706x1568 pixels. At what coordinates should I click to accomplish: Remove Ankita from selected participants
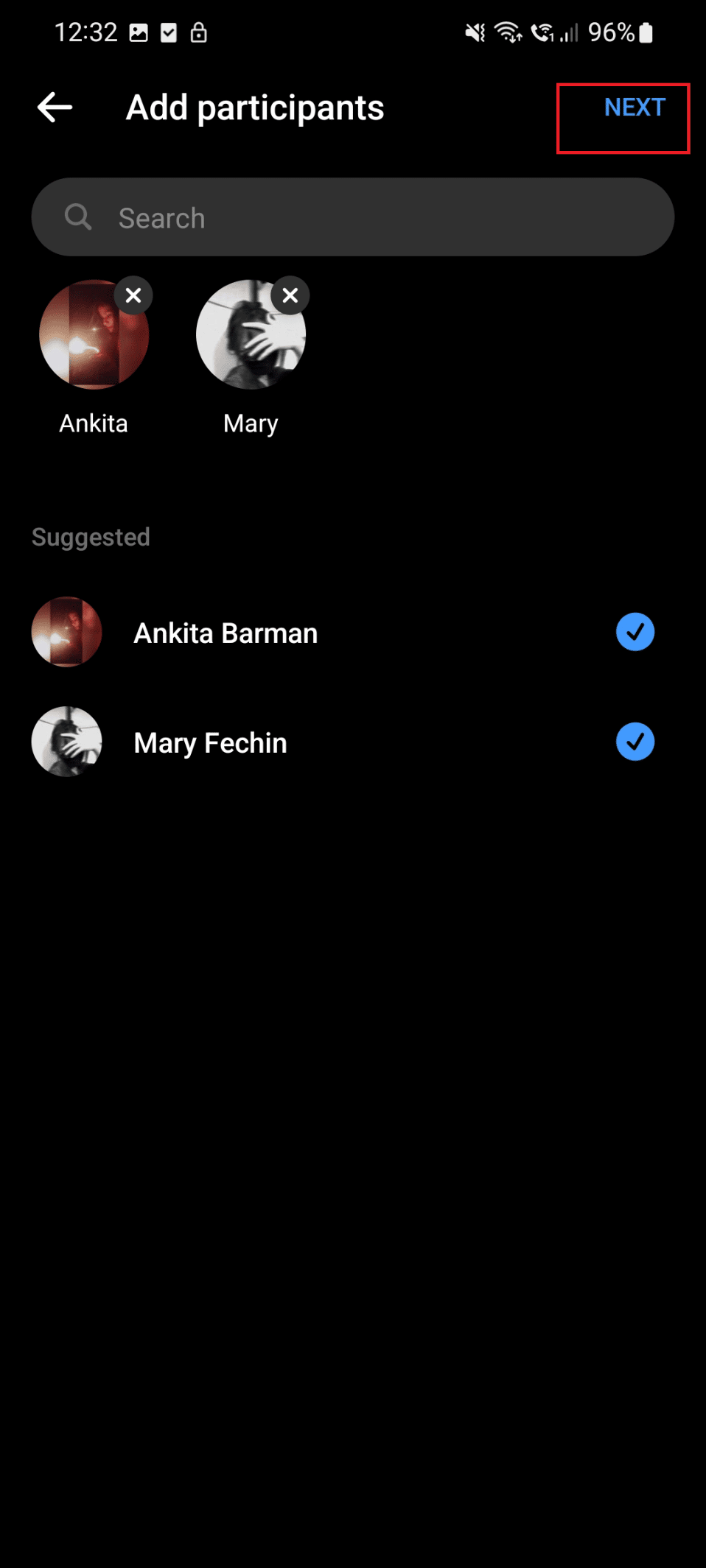[x=133, y=295]
